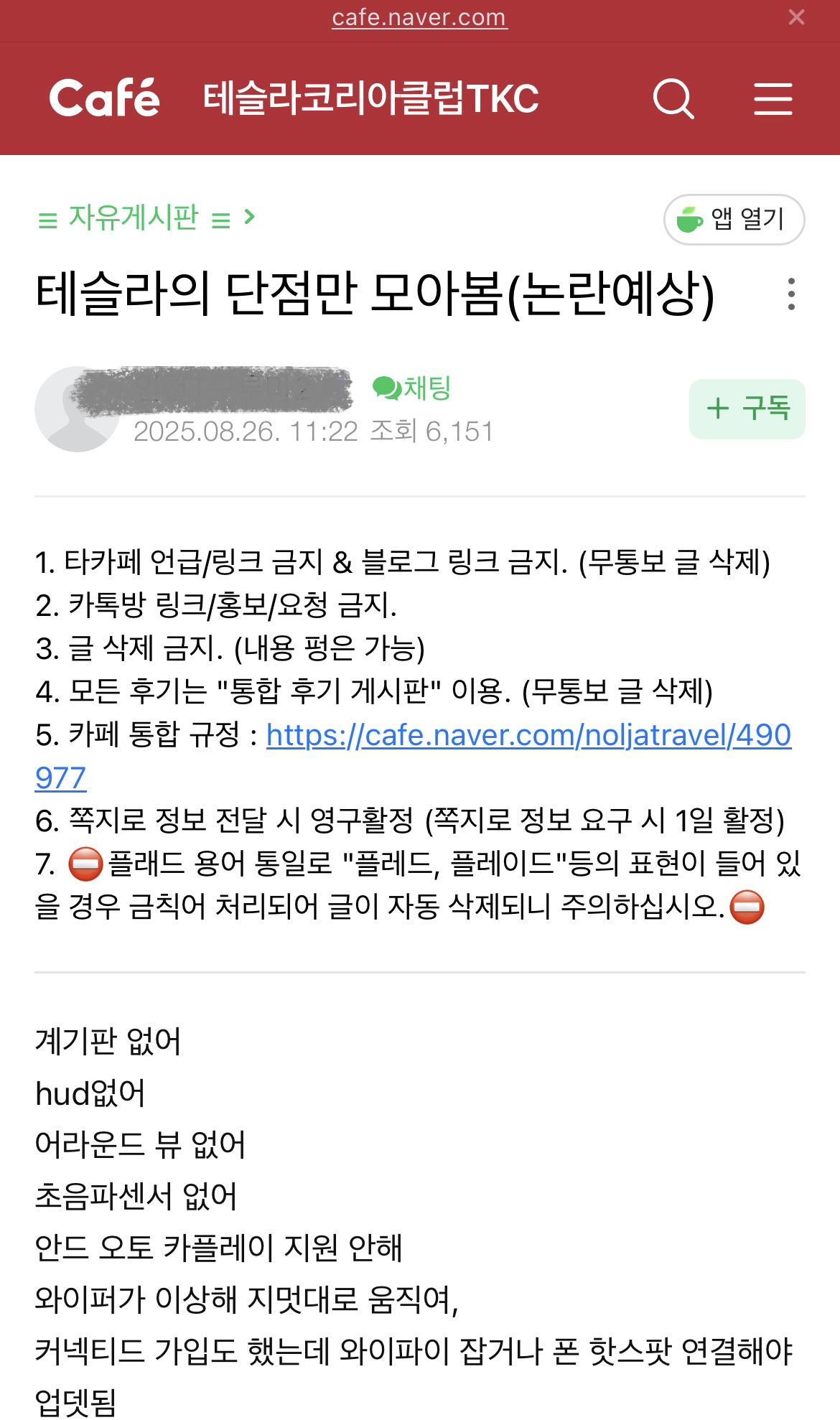Open the 자유게시판 board
The height and width of the screenshot is (1420, 840).
[134, 217]
